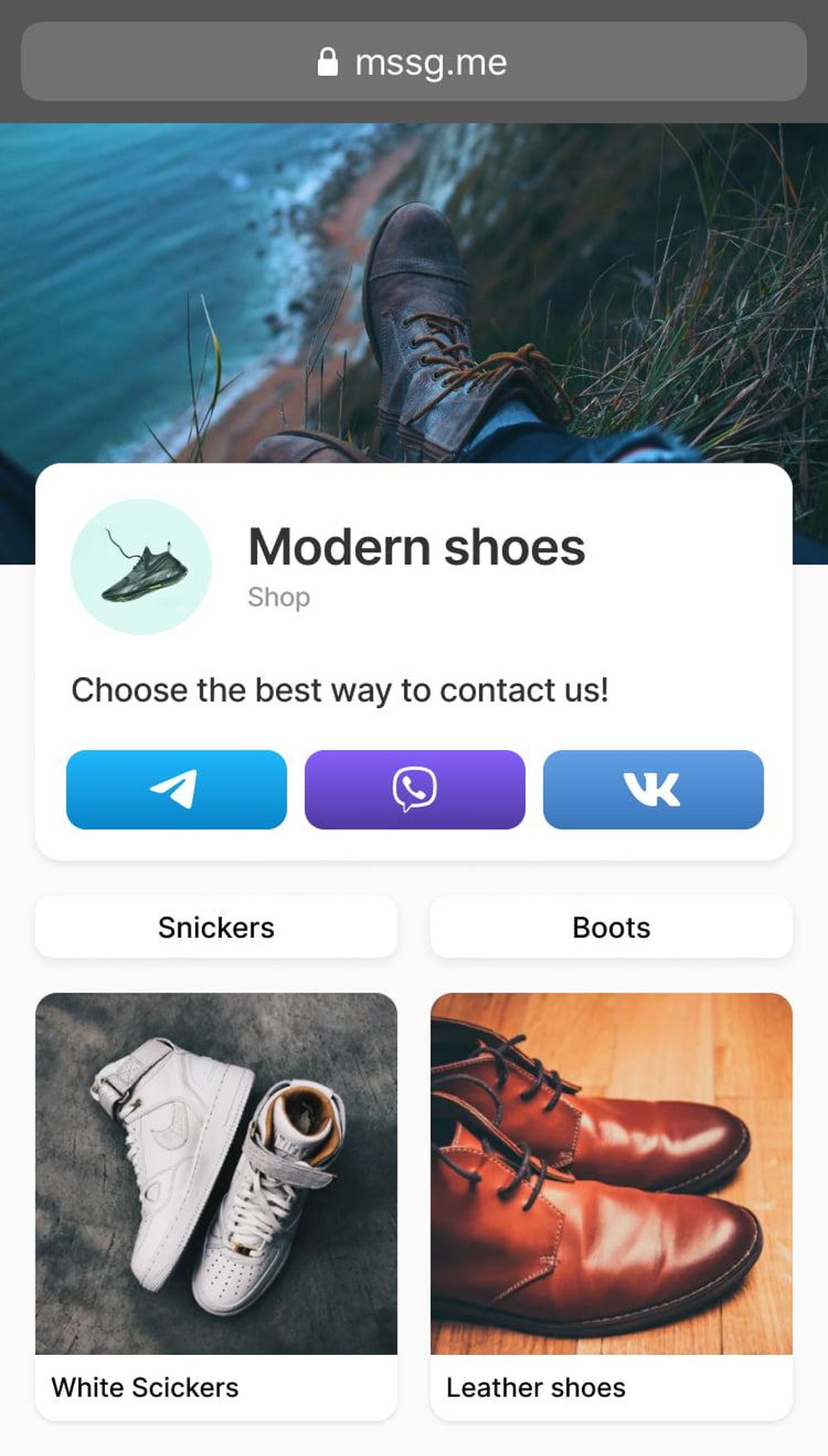Open the White Scickers product card

(x=216, y=1204)
